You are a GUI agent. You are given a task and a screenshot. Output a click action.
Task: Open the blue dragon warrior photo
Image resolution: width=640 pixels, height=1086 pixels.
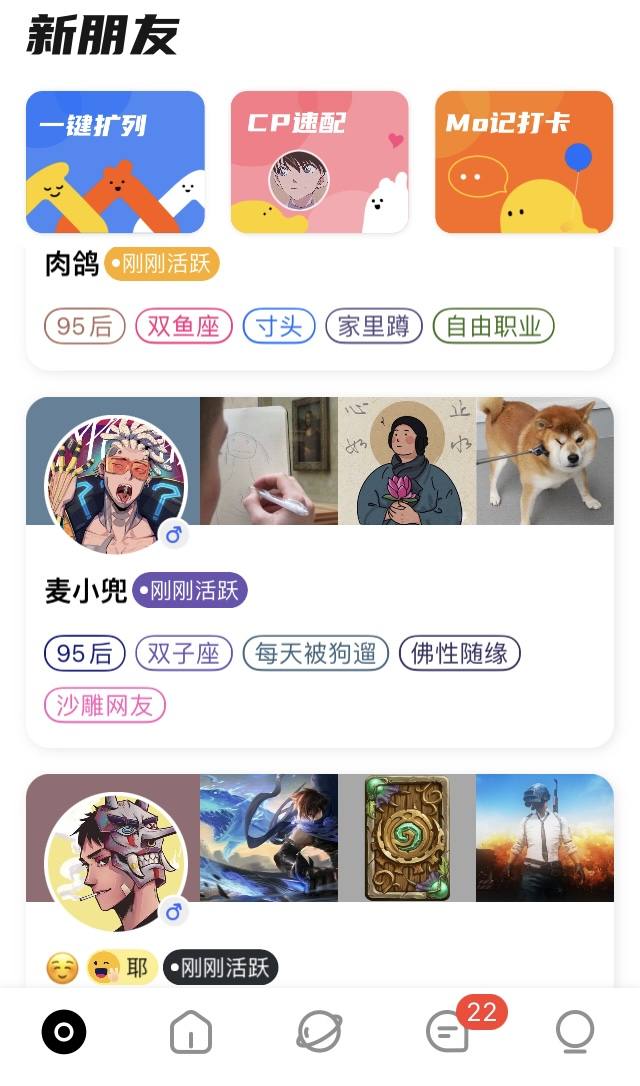click(269, 838)
